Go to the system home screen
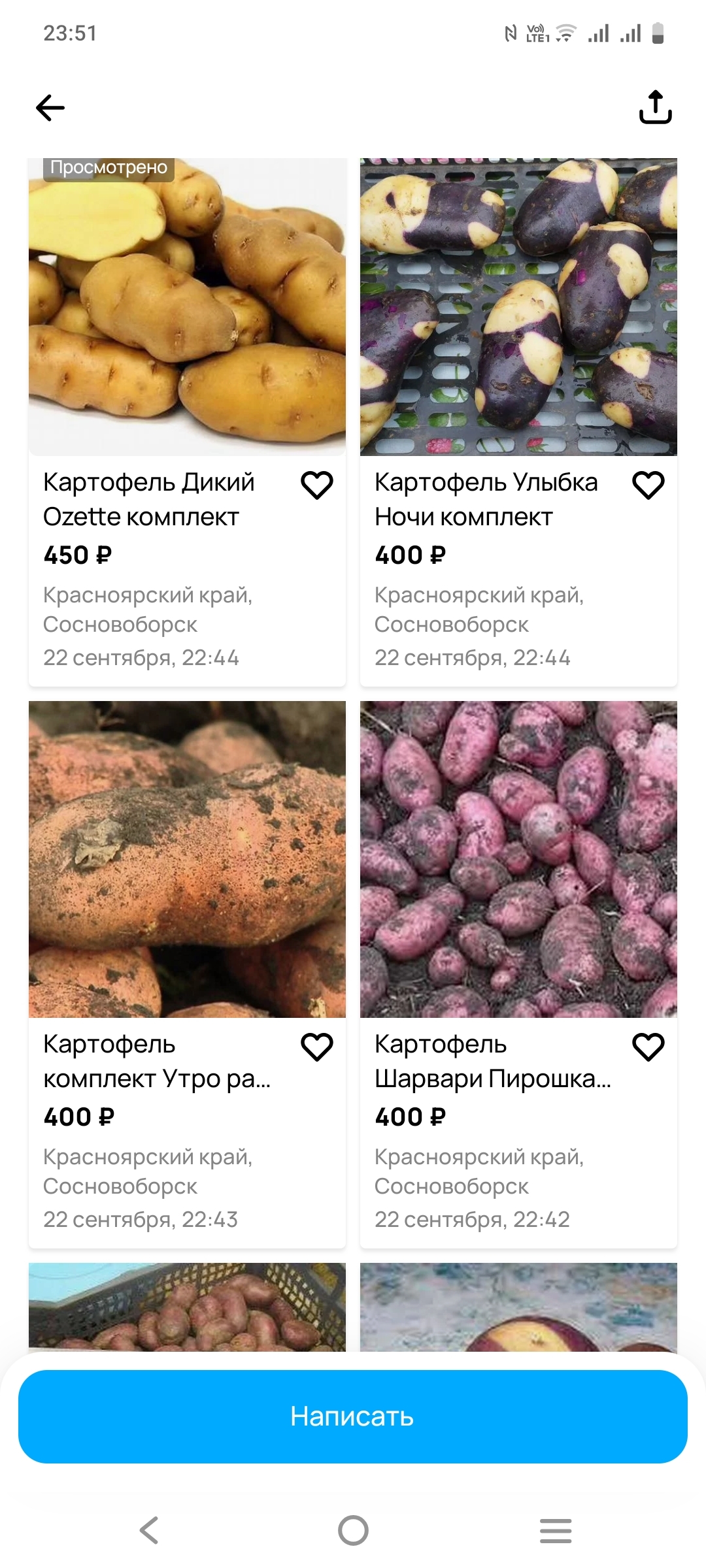This screenshot has width=706, height=1568. pos(353,1530)
